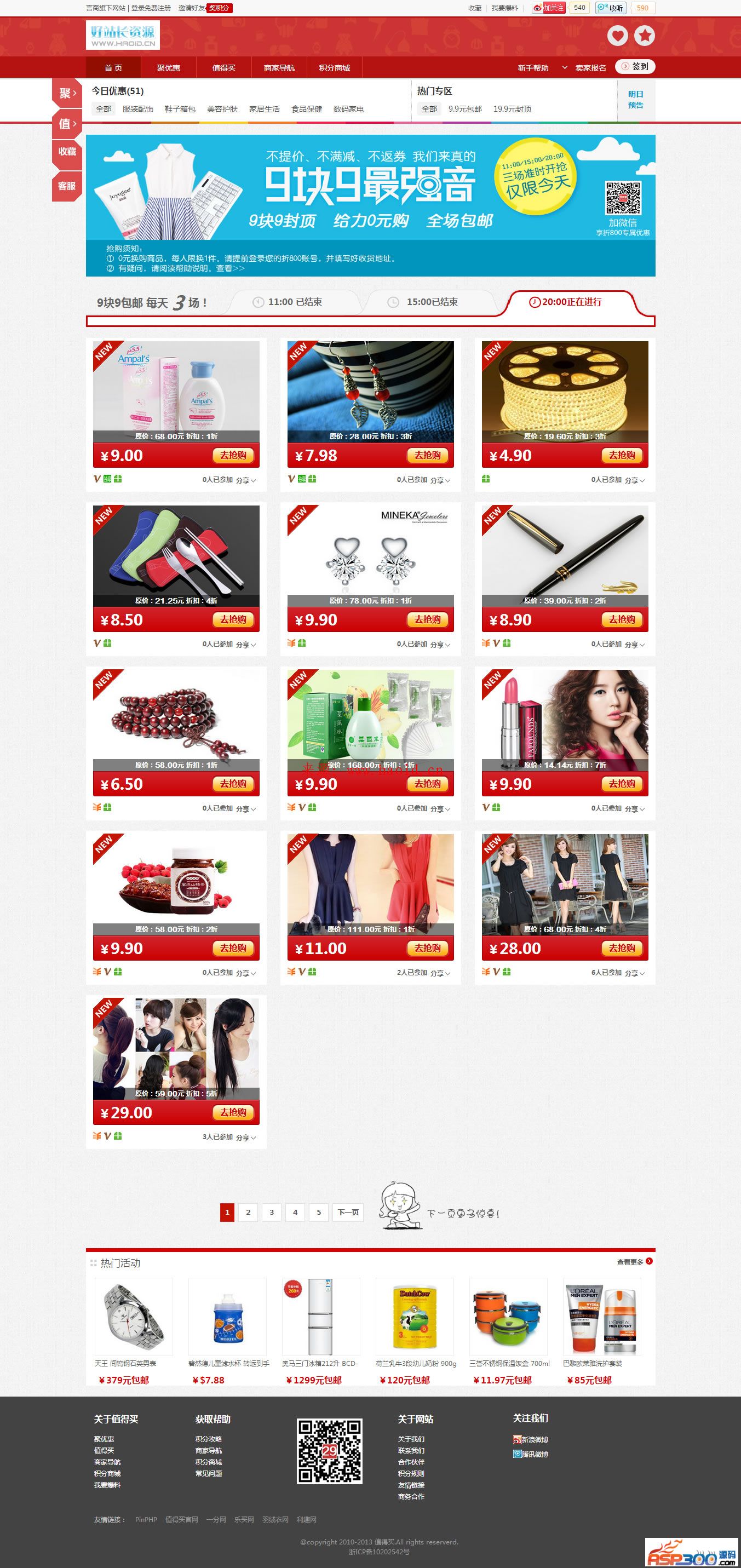Viewport: 741px width, 1568px height.
Task: Tap 去抢购 on the ¥7.98 earrings deal
Action: 427,455
